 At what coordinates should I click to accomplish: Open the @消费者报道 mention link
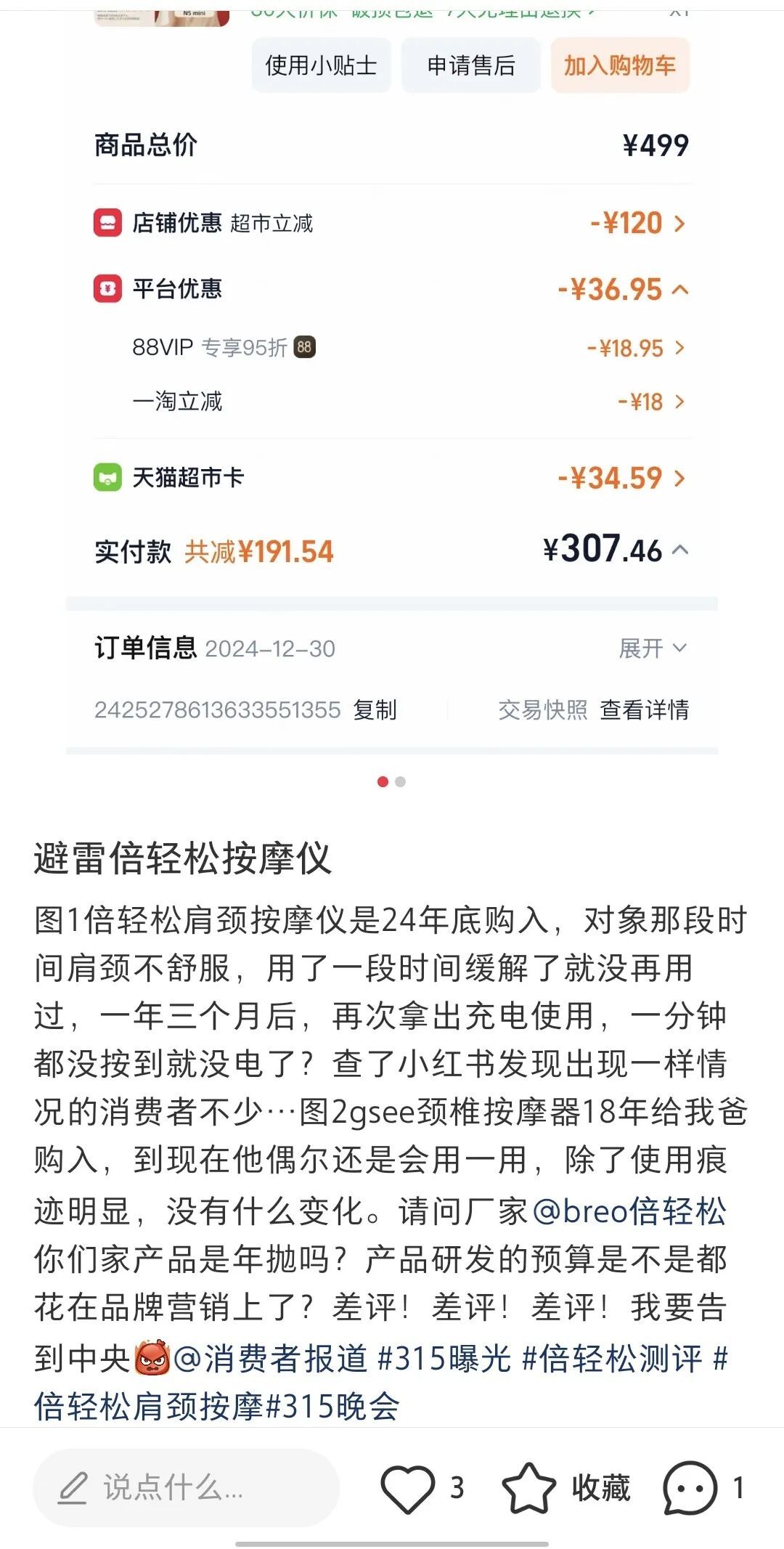(x=271, y=1359)
